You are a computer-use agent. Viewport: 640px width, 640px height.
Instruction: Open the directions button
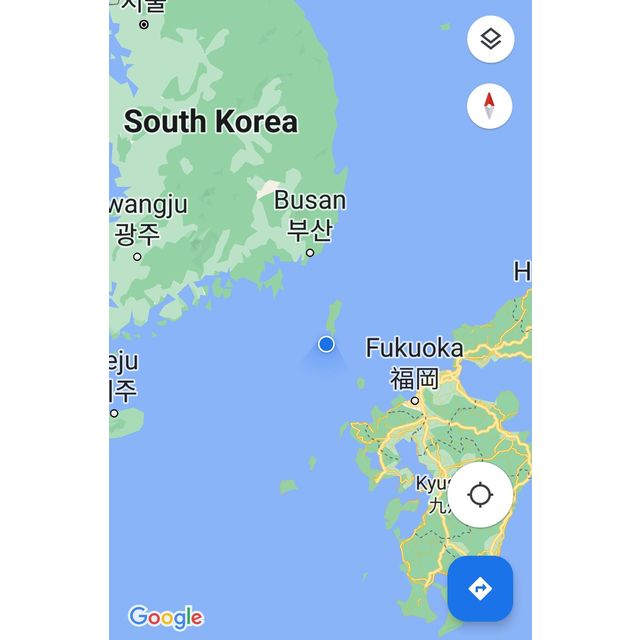click(480, 589)
